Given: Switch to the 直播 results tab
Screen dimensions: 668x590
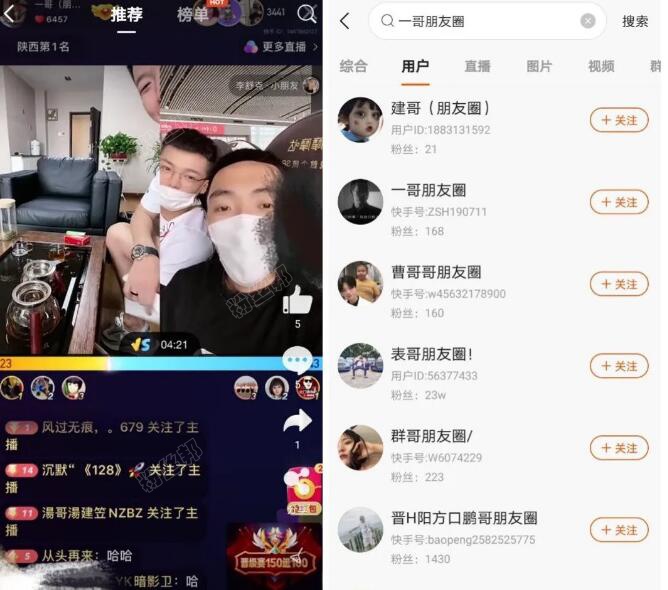Looking at the screenshot, I should point(477,66).
